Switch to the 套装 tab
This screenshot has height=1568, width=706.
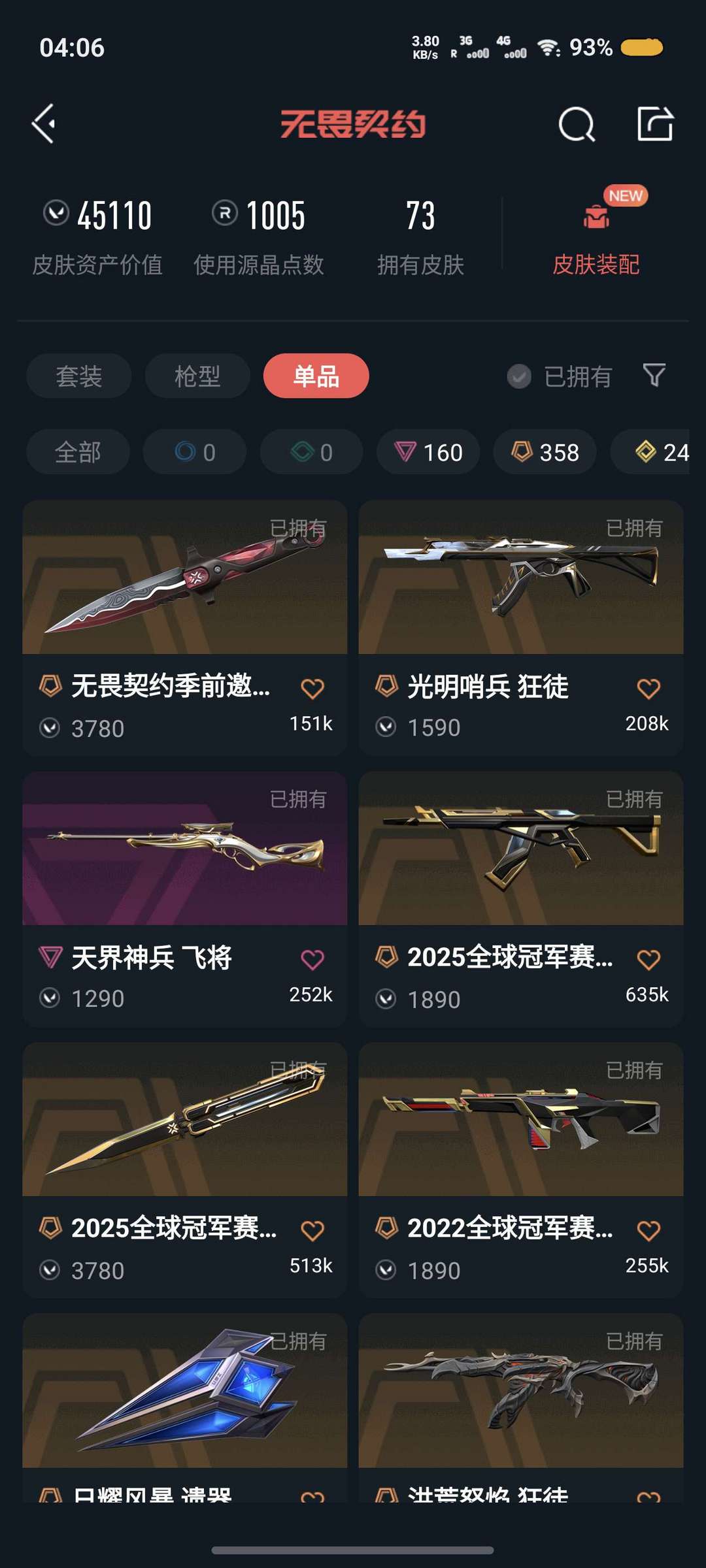(79, 376)
